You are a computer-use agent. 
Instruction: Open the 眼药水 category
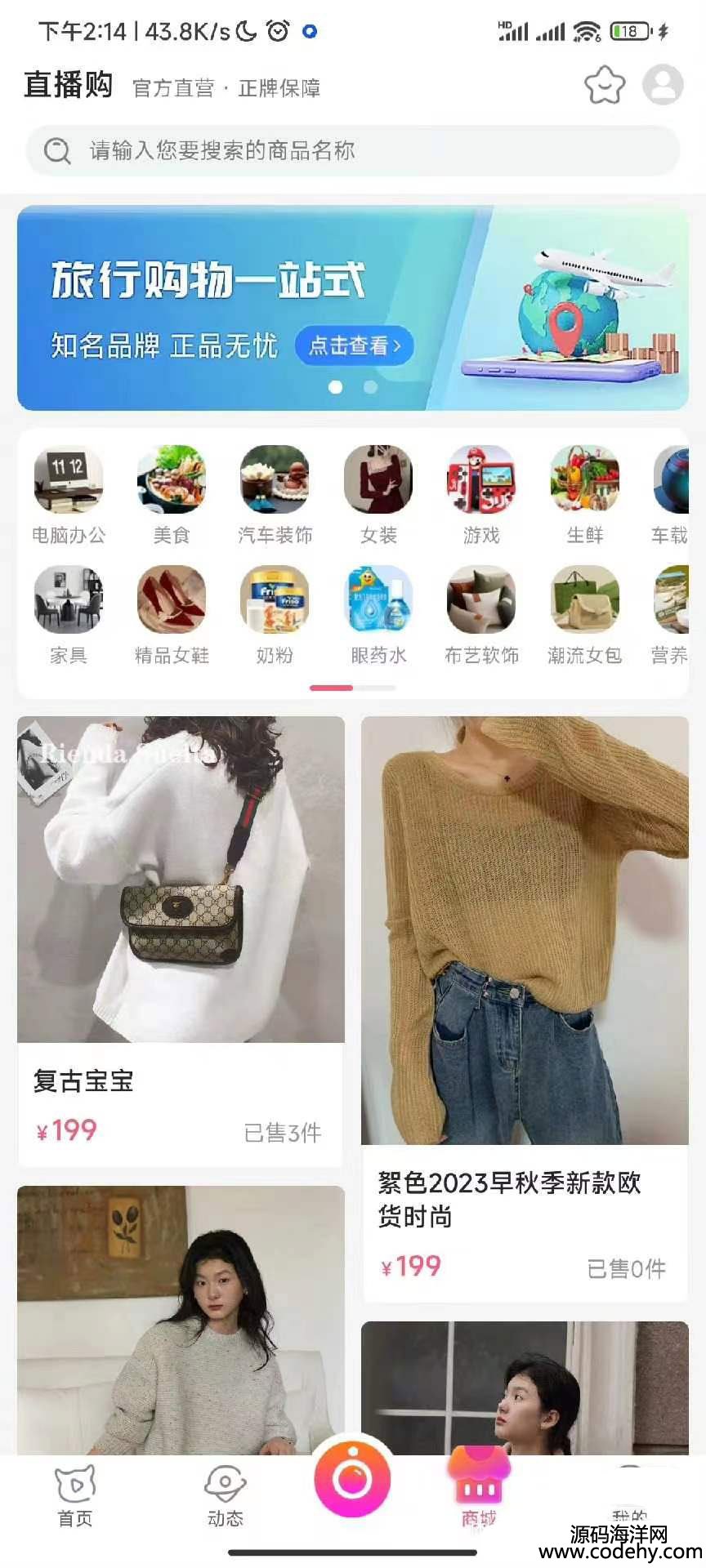pos(378,614)
